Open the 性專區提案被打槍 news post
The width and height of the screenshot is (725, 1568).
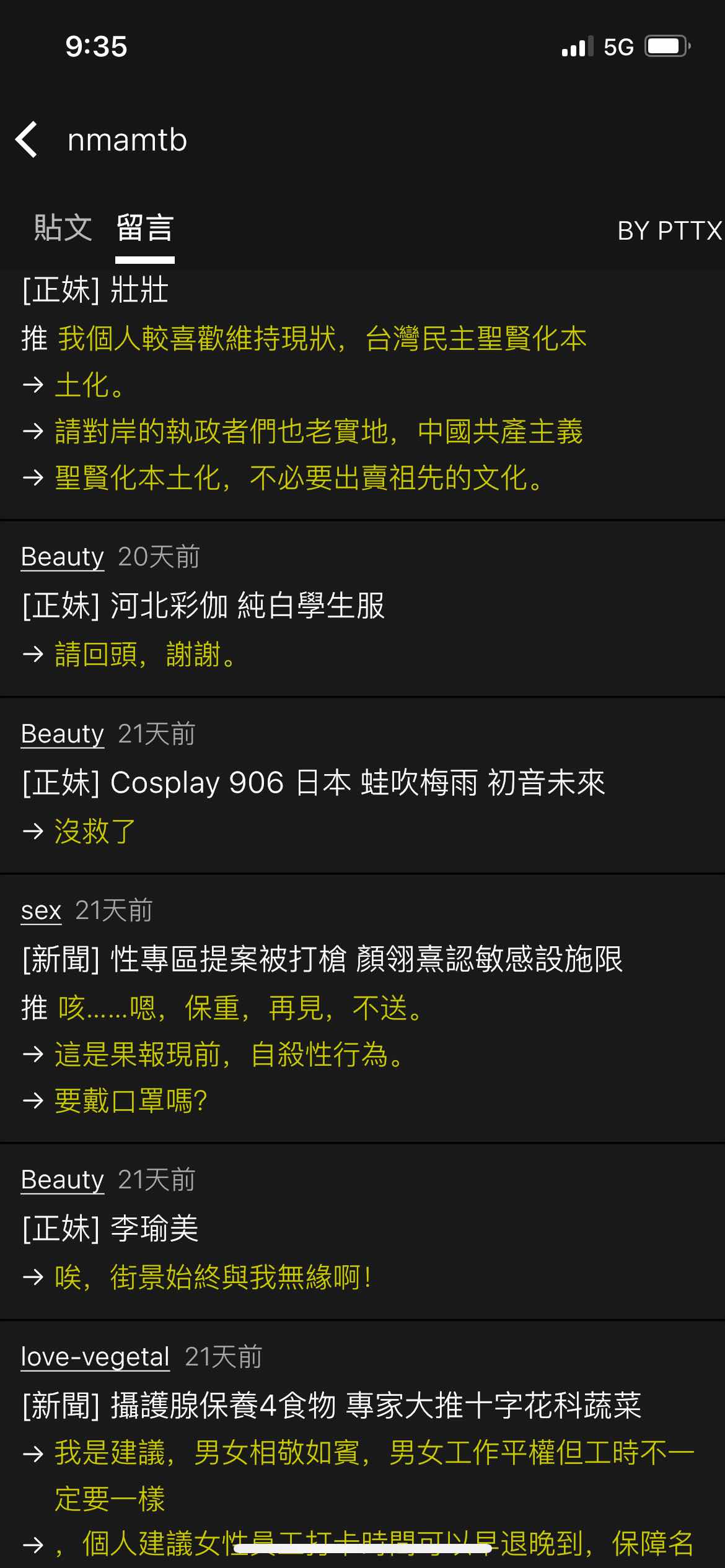[322, 959]
